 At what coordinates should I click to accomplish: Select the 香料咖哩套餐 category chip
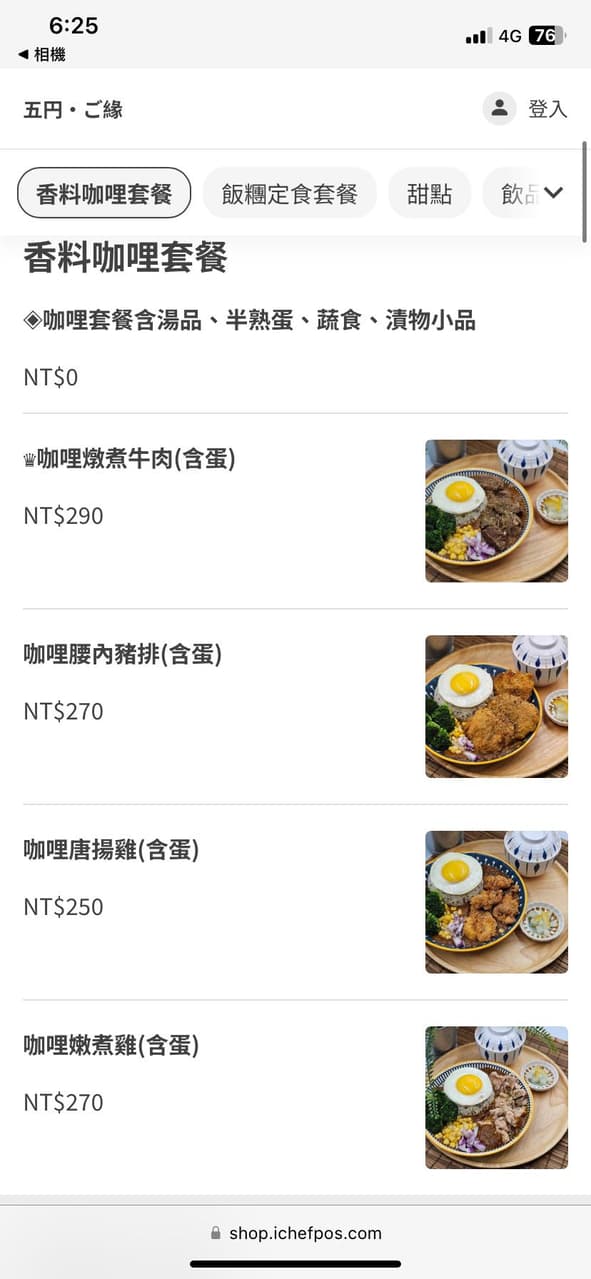pyautogui.click(x=104, y=193)
